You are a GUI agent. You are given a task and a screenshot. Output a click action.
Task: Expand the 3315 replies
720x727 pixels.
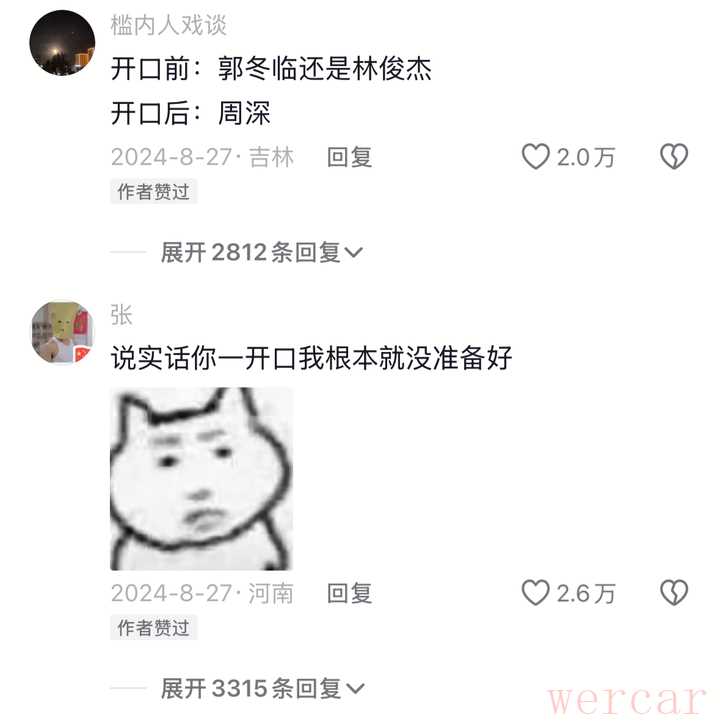coord(262,688)
